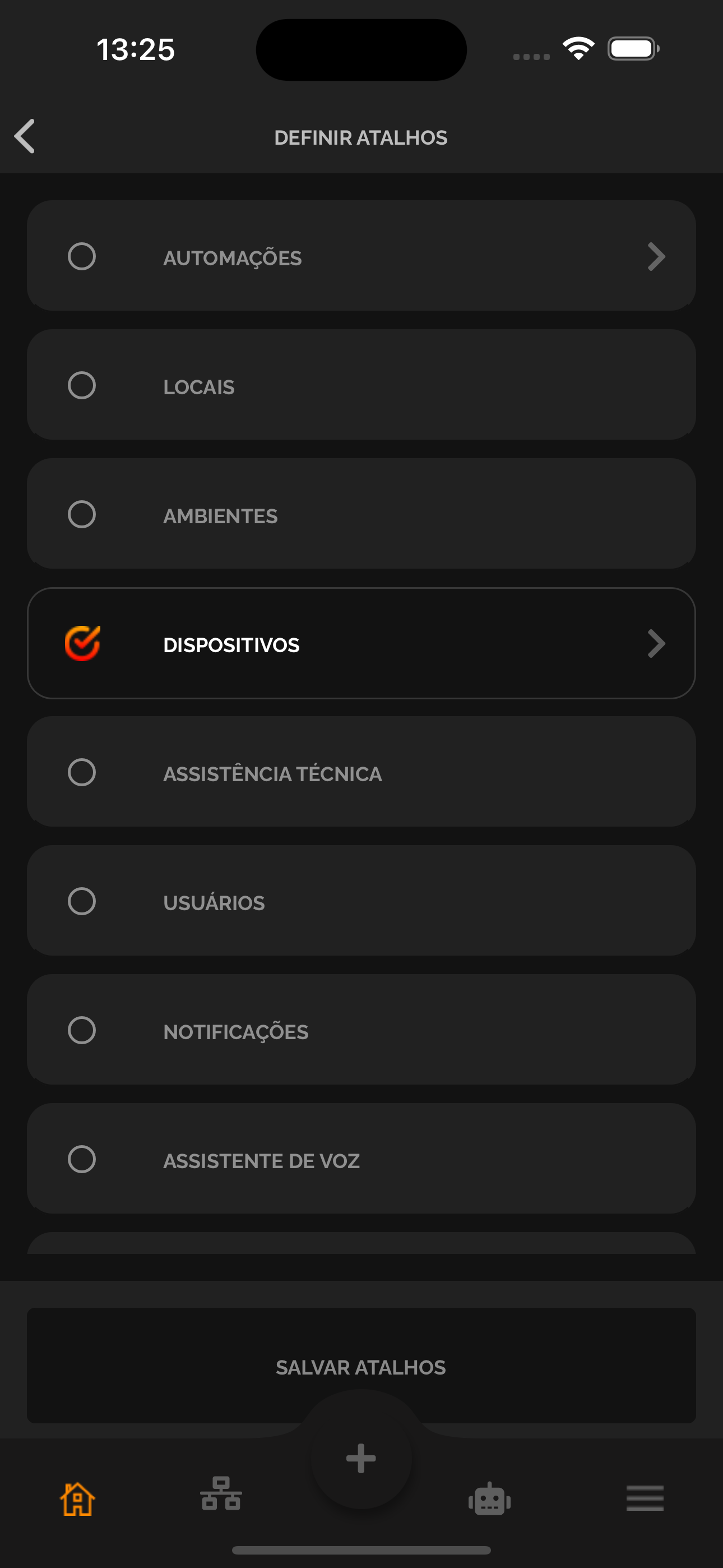
Task: Select the Locais radio button
Action: (84, 385)
